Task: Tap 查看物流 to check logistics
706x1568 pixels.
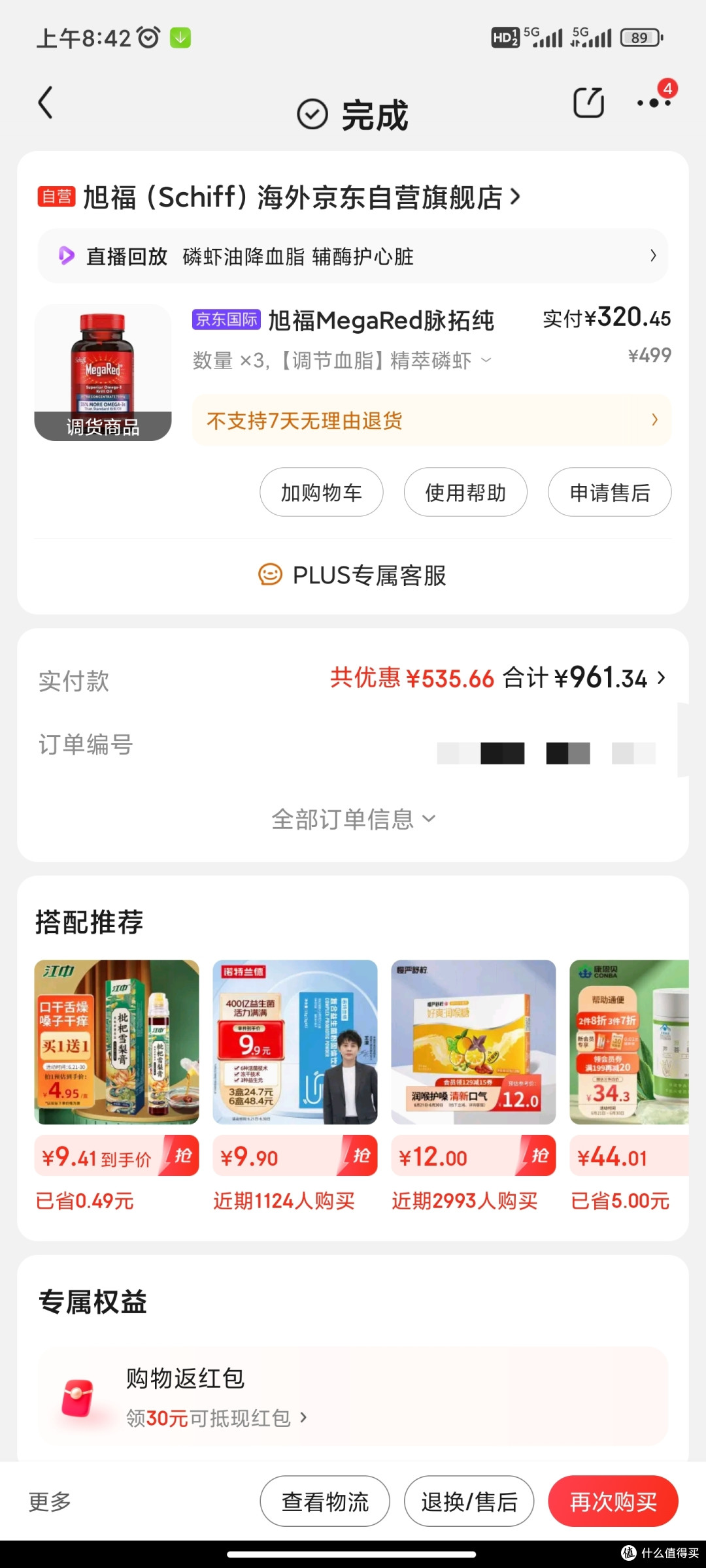Action: pos(324,1501)
